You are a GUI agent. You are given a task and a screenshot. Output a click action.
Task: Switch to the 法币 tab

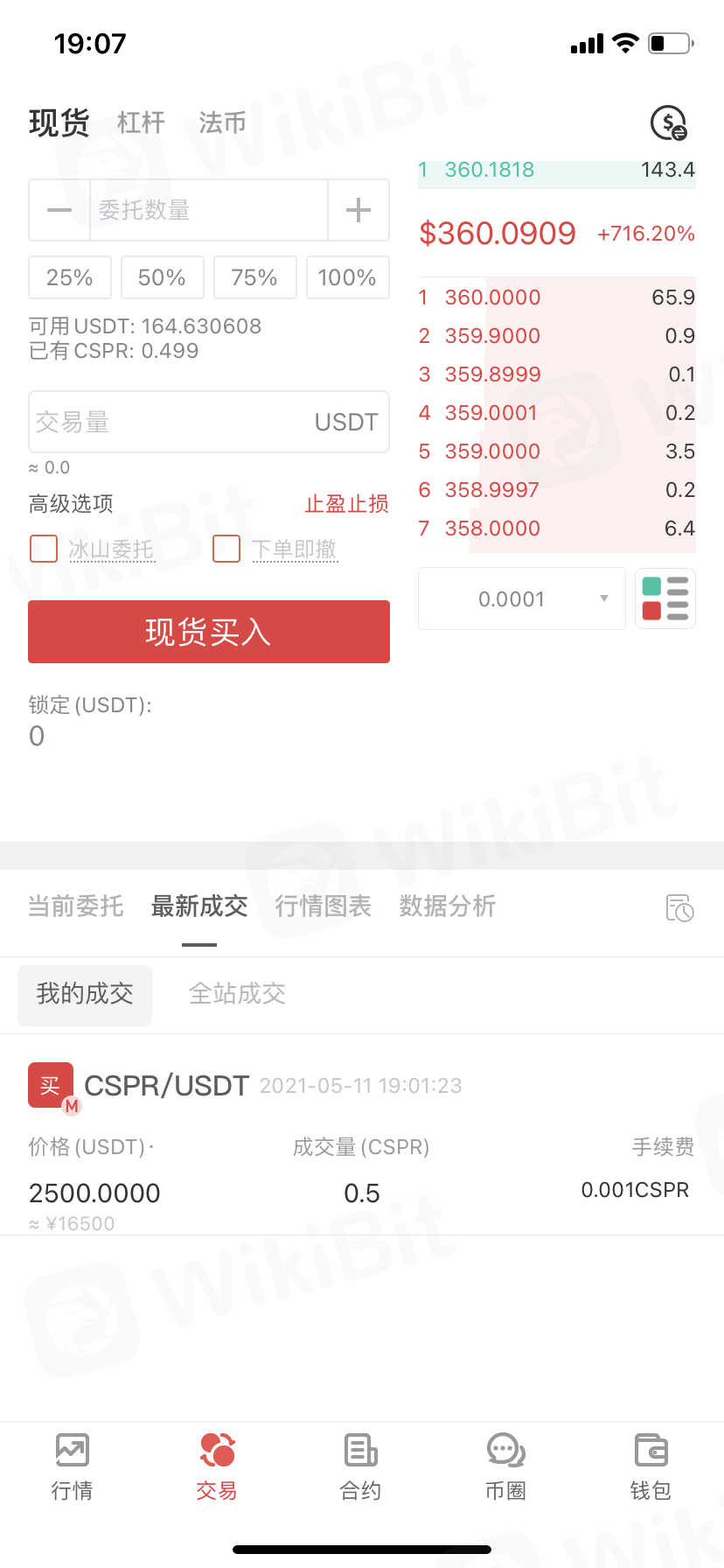point(222,122)
